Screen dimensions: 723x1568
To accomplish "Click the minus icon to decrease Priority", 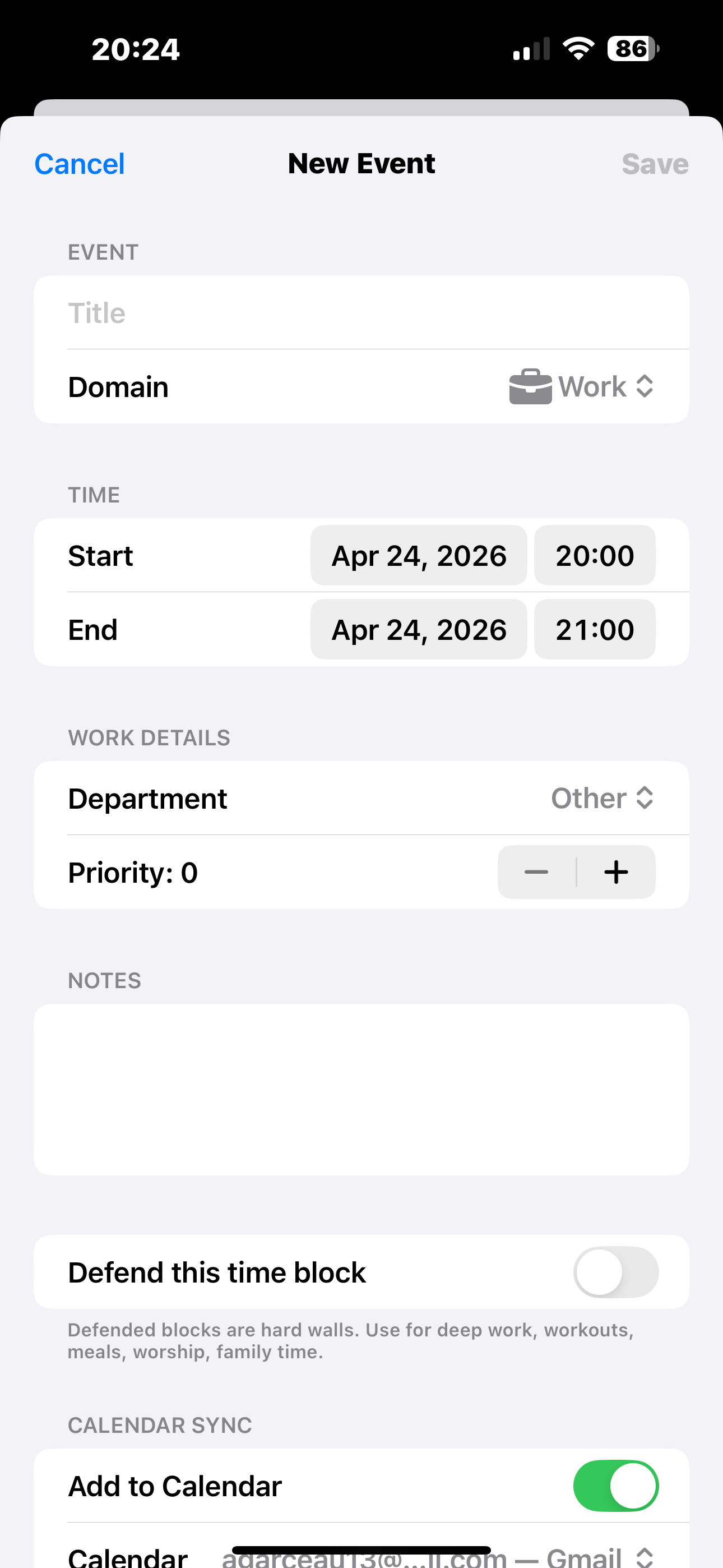I will pos(536,871).
